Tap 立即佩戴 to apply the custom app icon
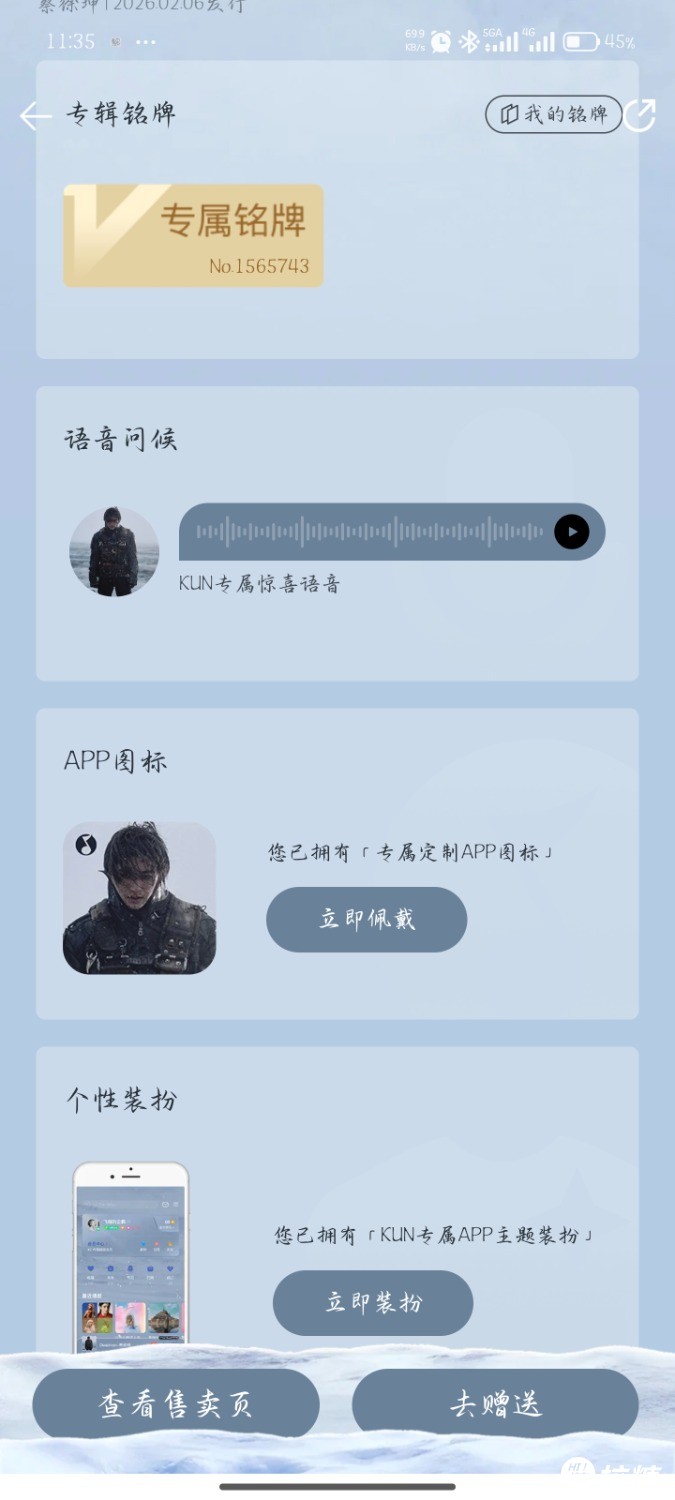This screenshot has height=1500, width=675. coord(366,919)
